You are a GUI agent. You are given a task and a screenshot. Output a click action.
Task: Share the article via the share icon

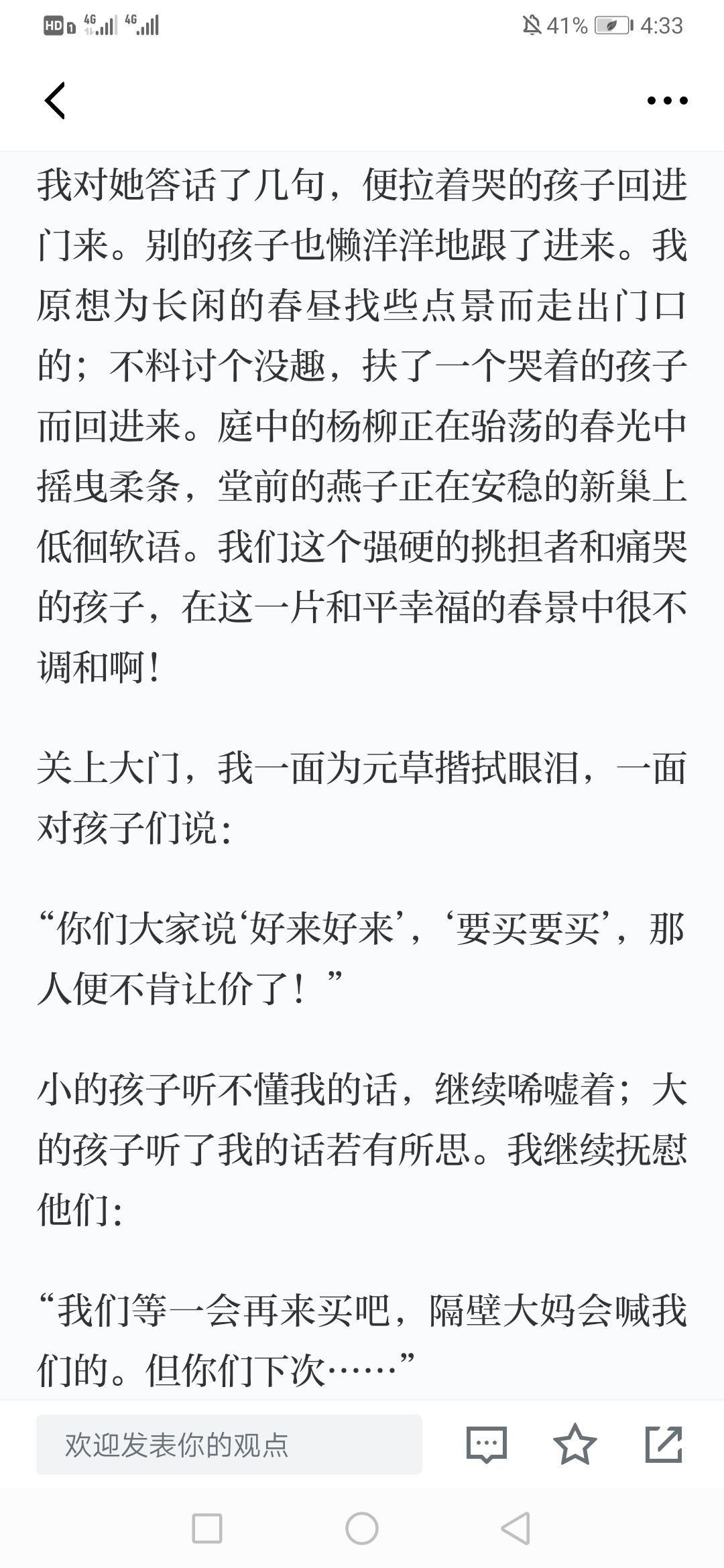[664, 1444]
